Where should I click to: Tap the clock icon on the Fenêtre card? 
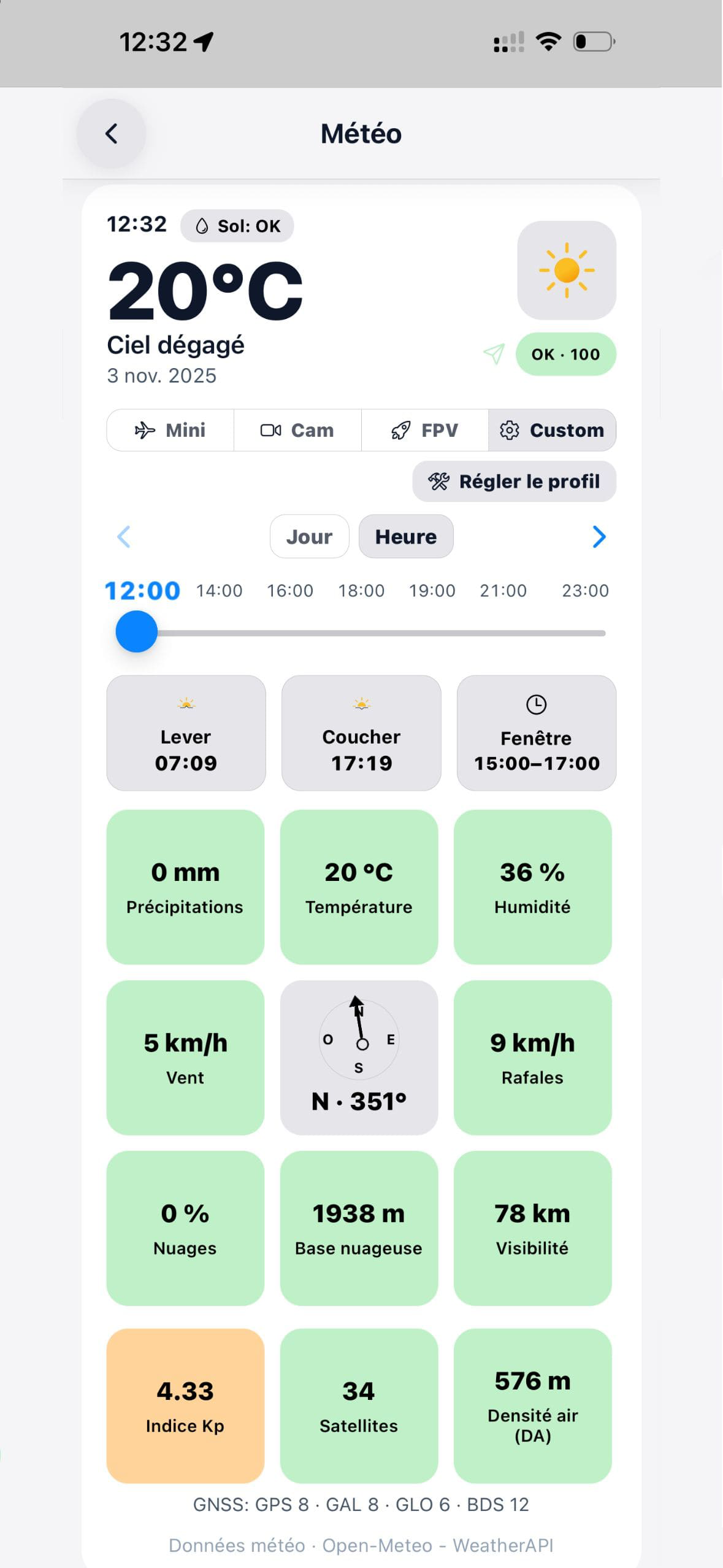click(x=536, y=705)
